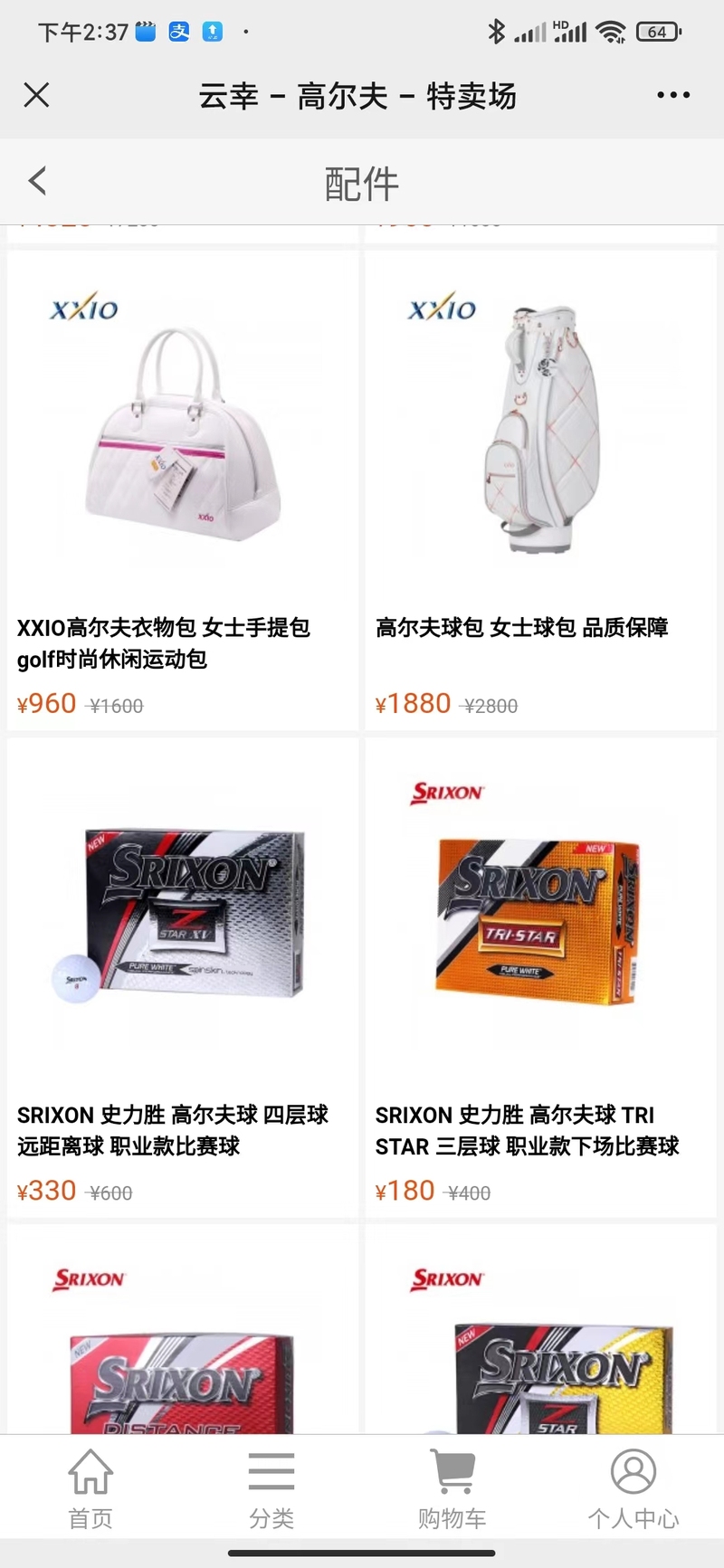724x1568 pixels.
Task: Open the three-dot overflow menu
Action: click(x=672, y=95)
